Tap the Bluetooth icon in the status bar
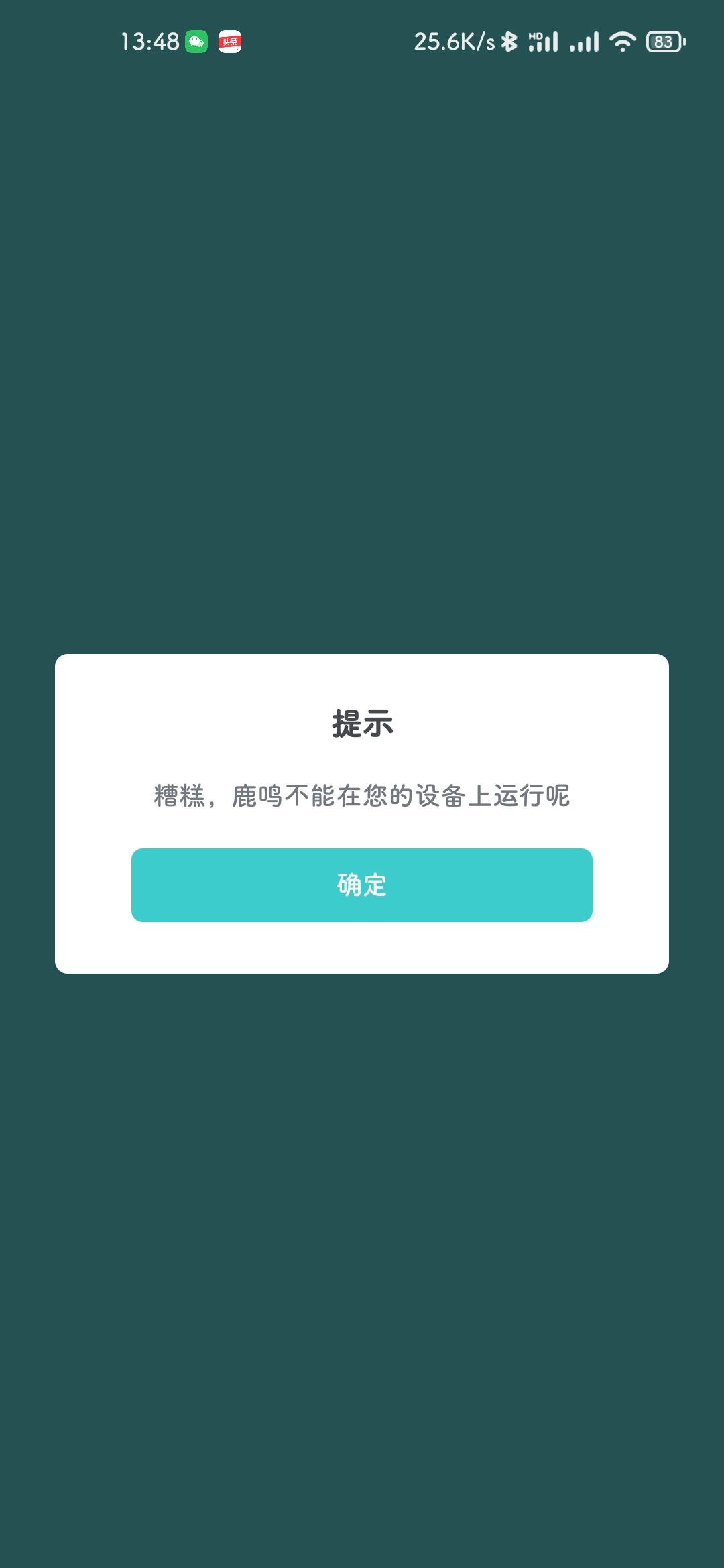Image resolution: width=724 pixels, height=1568 pixels. coord(509,42)
